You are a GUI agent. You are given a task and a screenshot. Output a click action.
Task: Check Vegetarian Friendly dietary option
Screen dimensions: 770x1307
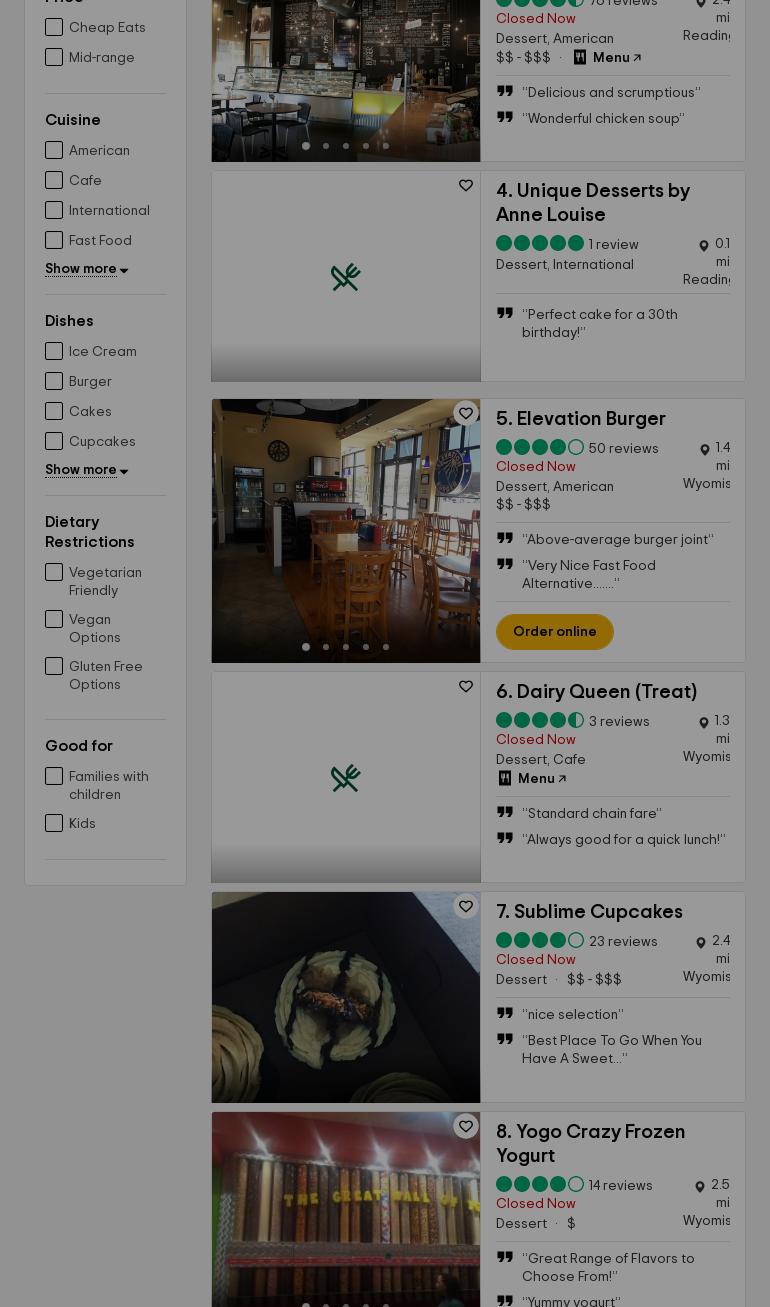(54, 573)
